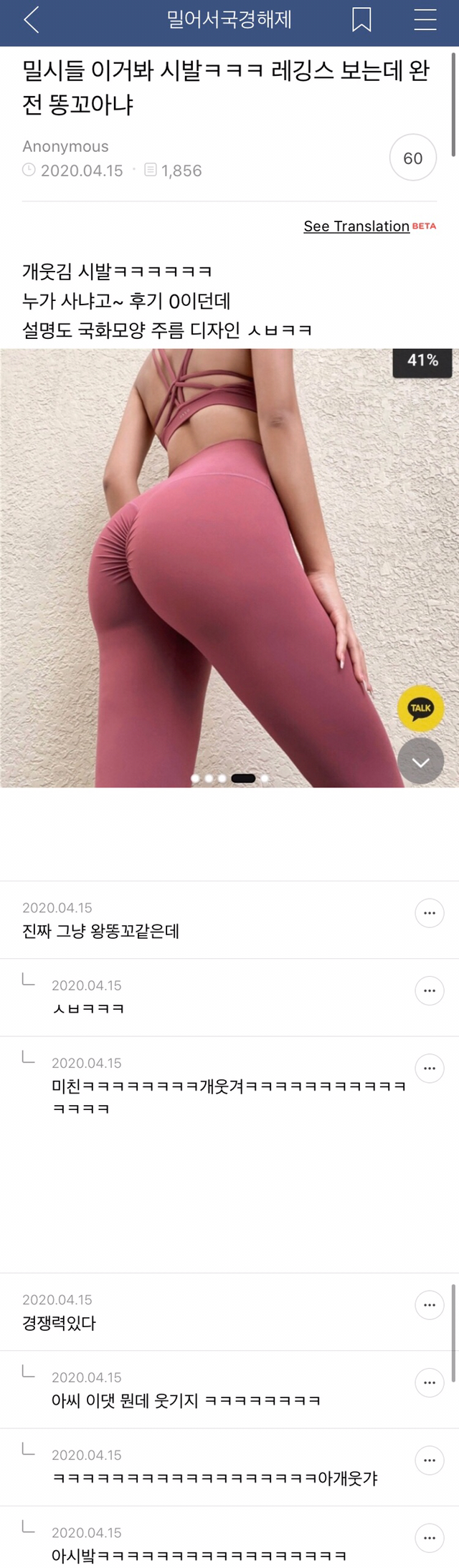Tap the 60 likes circle

(412, 158)
